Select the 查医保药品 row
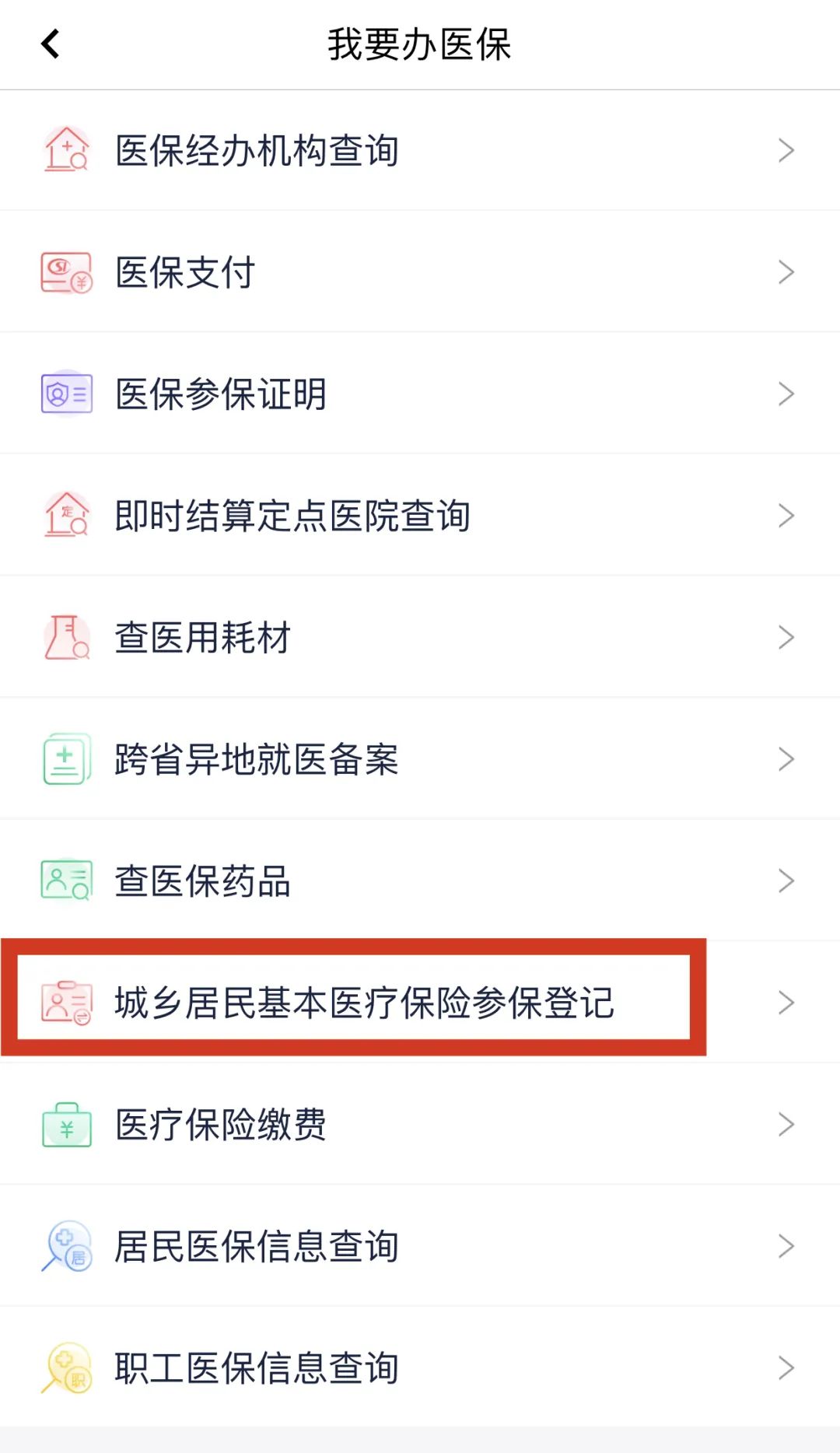The height and width of the screenshot is (1453, 840). (420, 881)
